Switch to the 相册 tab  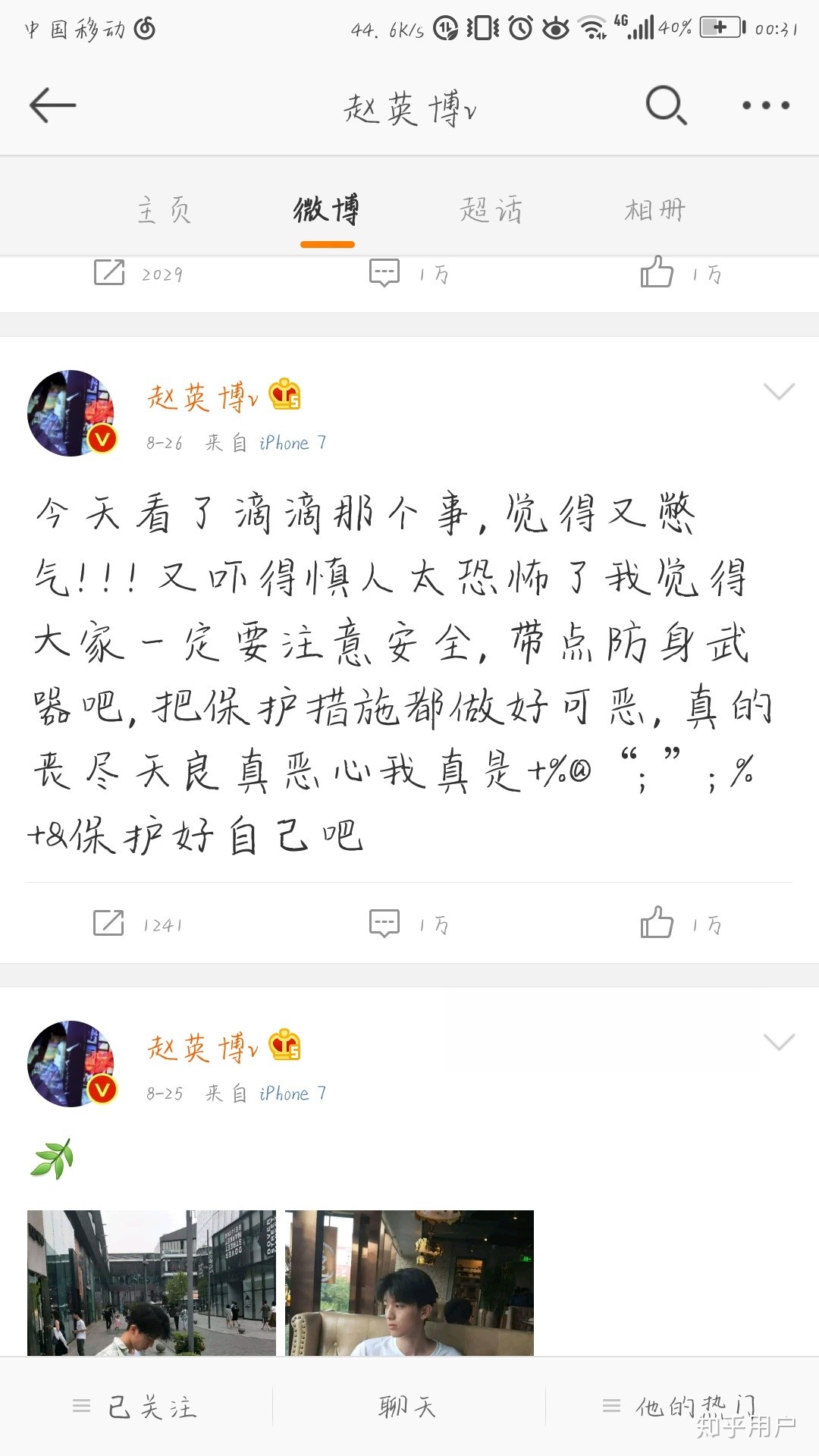pos(654,210)
